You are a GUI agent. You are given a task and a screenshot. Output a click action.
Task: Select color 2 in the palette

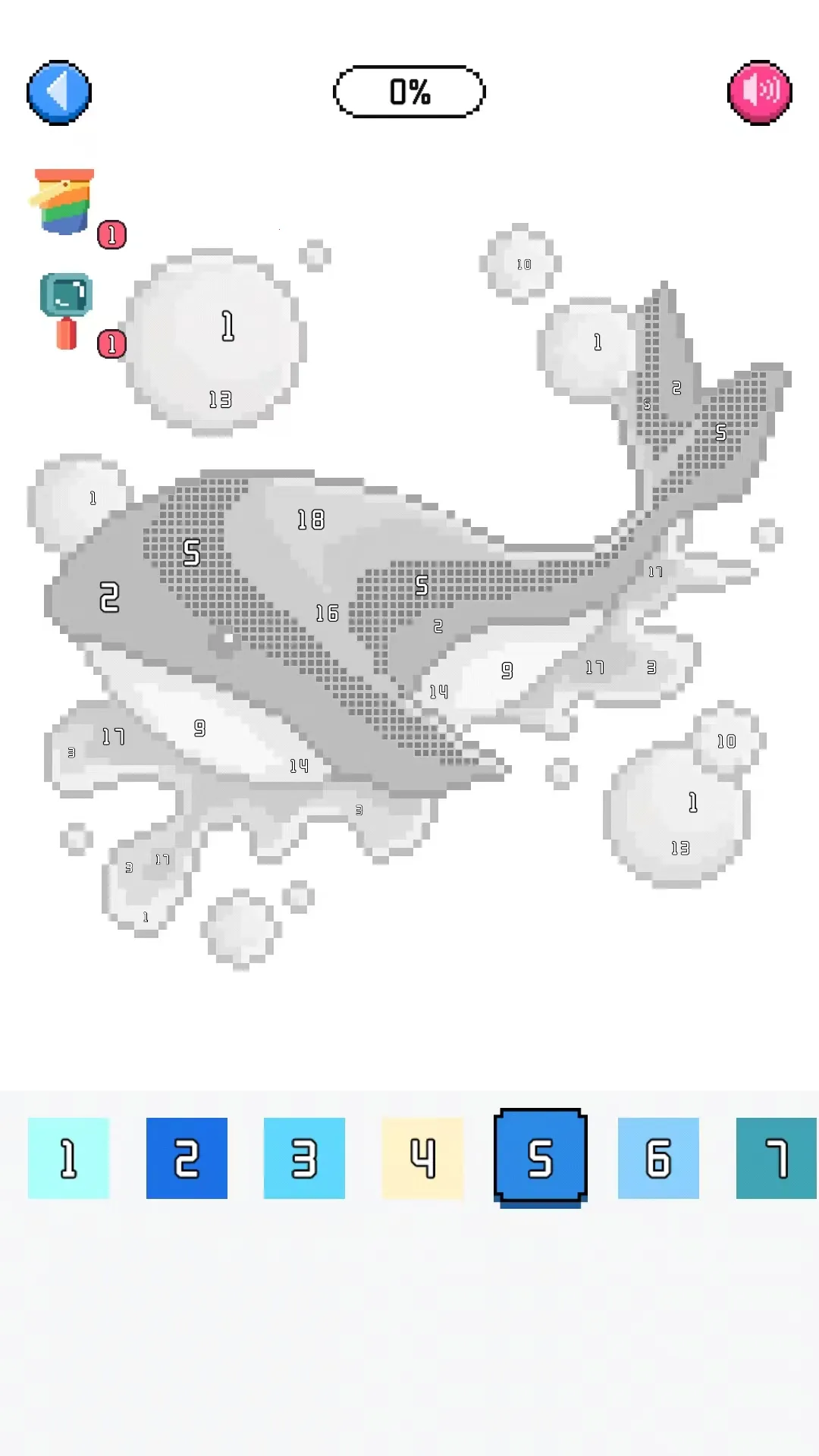tap(187, 1156)
